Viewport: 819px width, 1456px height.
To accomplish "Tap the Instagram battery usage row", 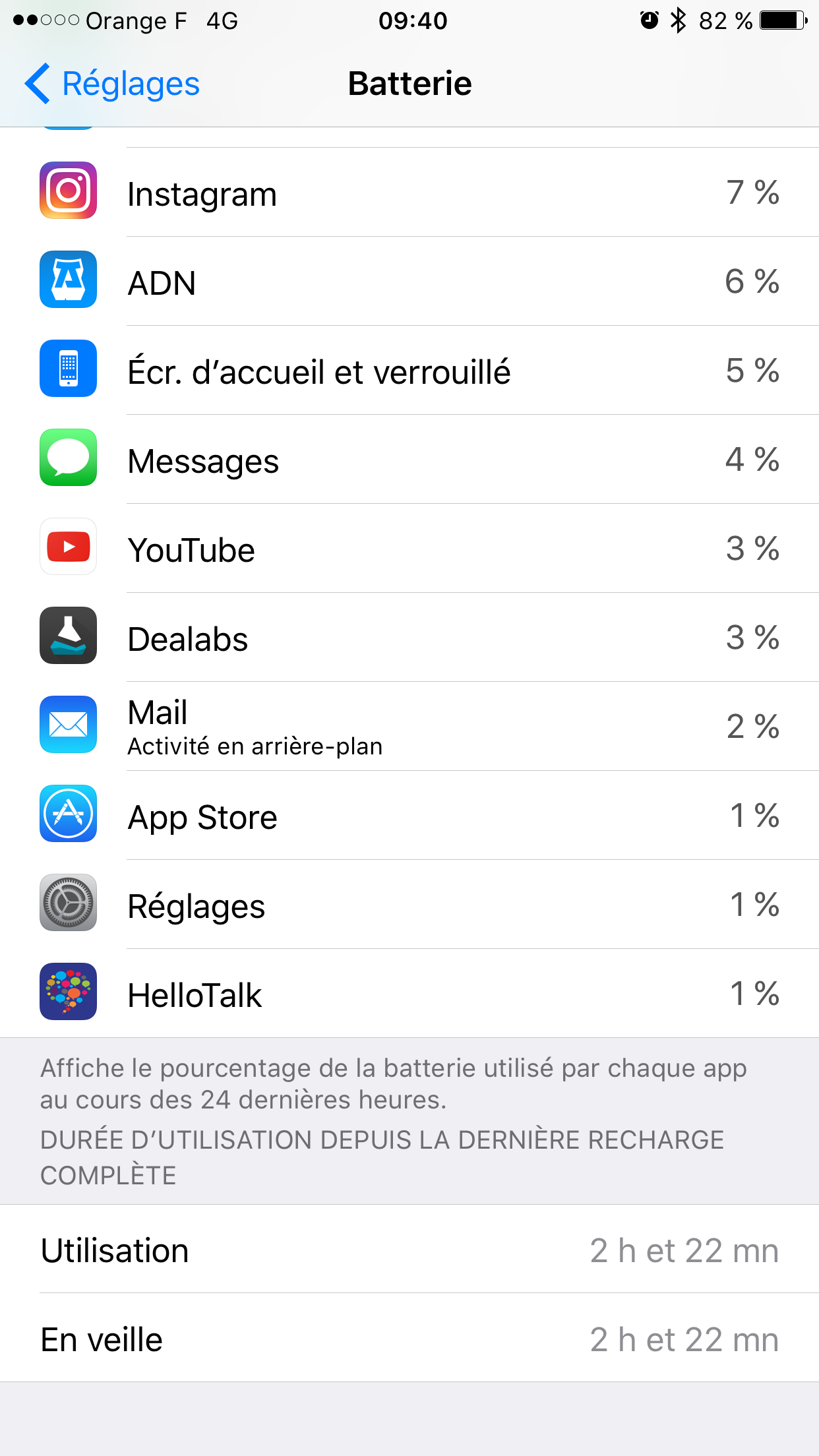I will [x=409, y=192].
